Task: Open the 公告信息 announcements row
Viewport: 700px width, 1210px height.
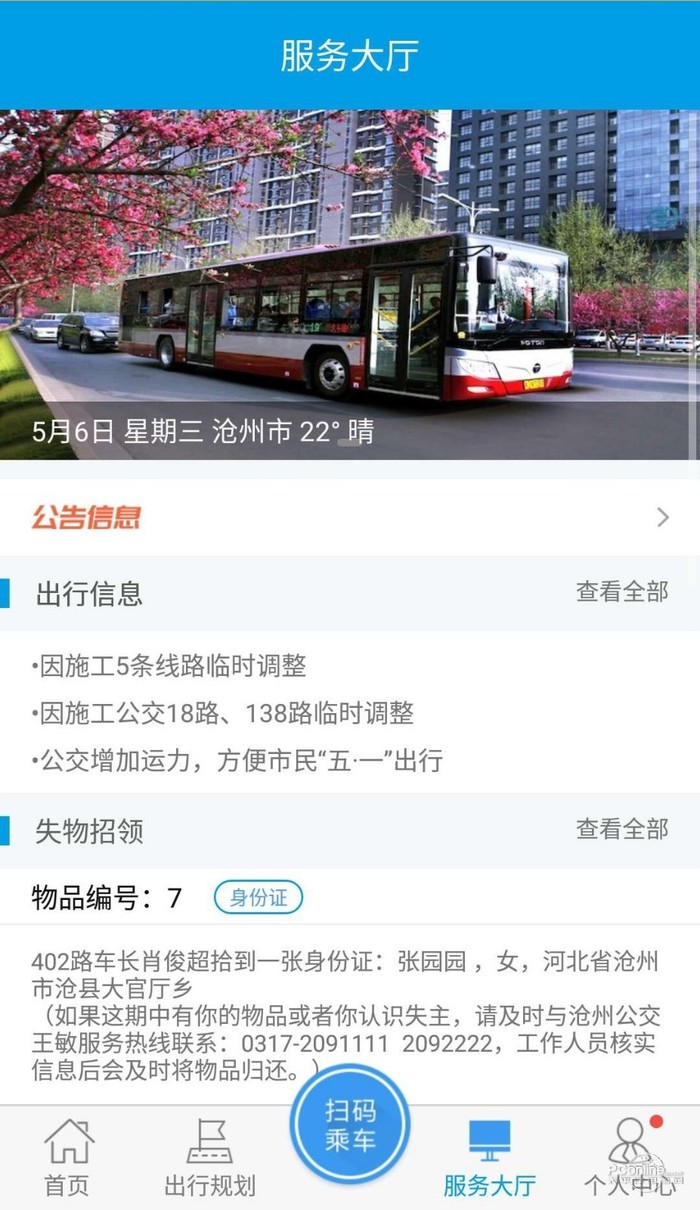Action: point(350,517)
